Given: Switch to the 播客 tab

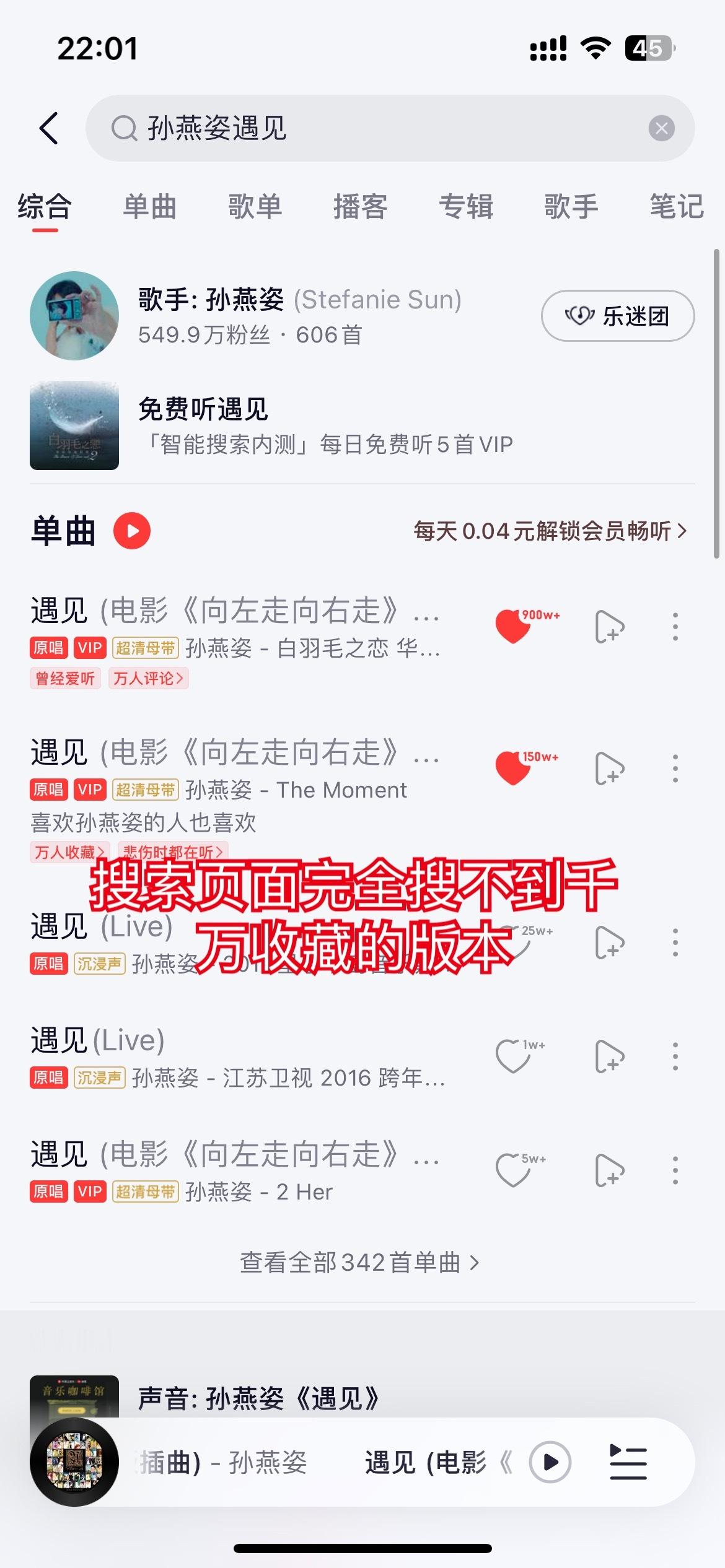Looking at the screenshot, I should click(360, 207).
